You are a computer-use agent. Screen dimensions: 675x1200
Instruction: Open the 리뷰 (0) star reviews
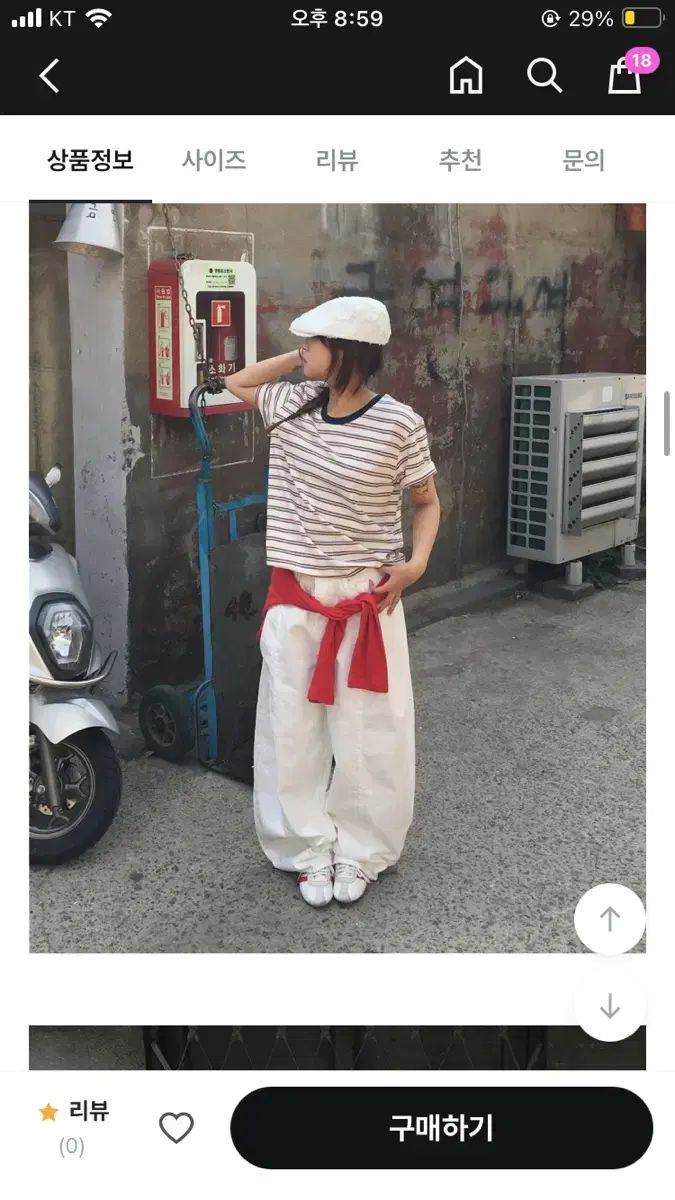(74, 1127)
